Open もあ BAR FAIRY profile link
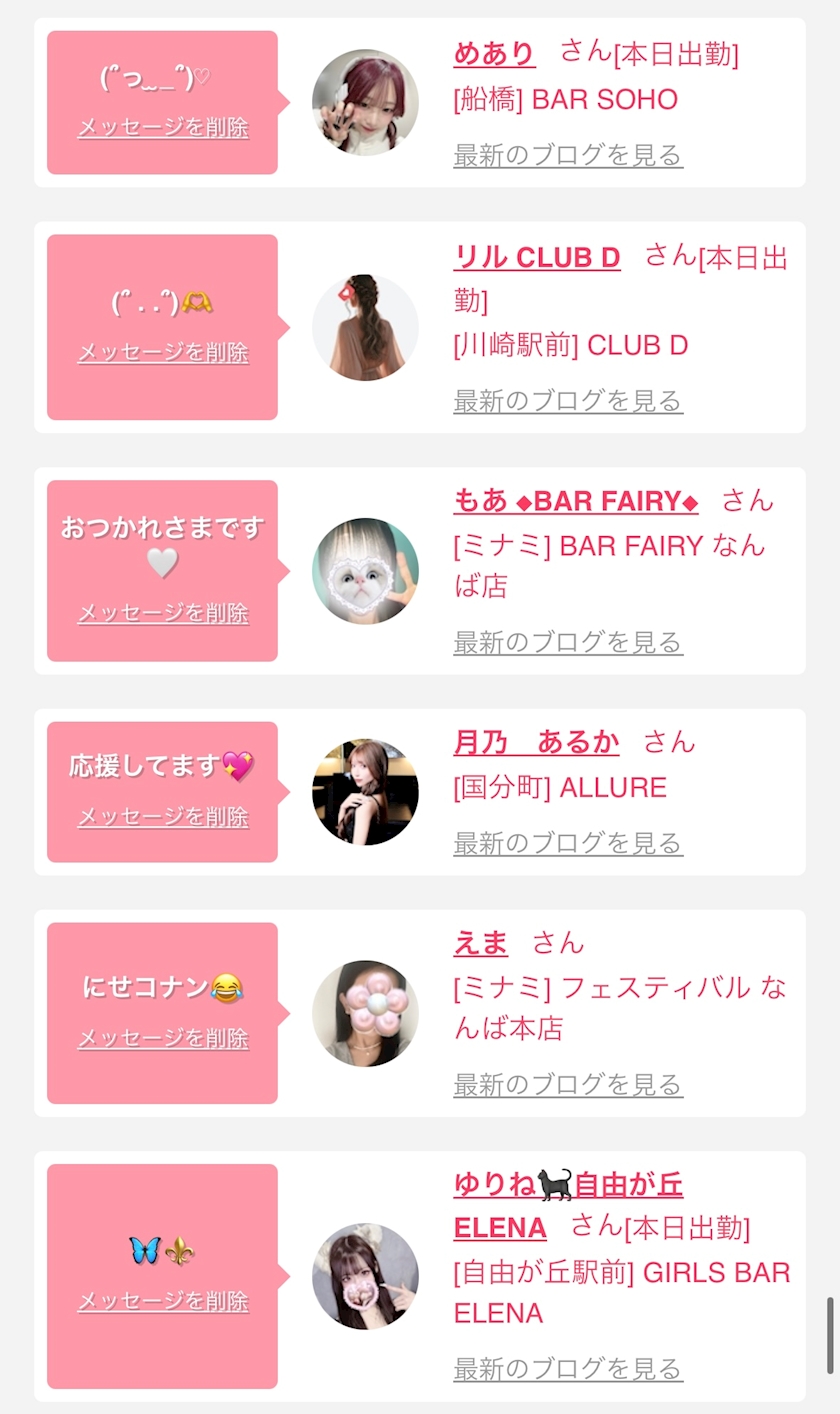The height and width of the screenshot is (1414, 840). [576, 502]
